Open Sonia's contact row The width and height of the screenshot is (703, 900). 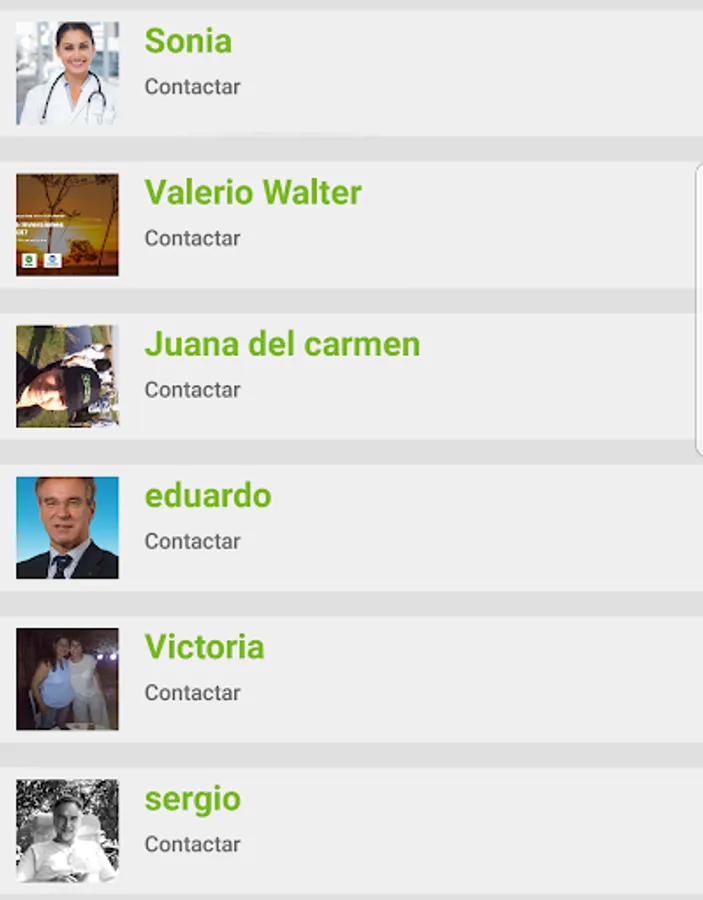point(350,72)
